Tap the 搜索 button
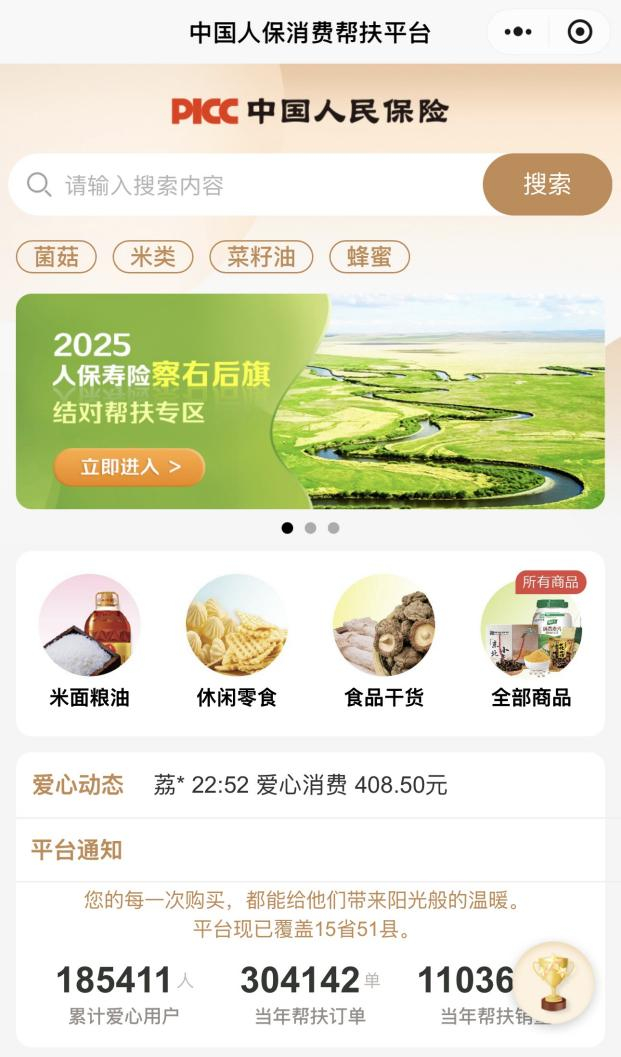Screen dimensions: 621x1057 tap(547, 184)
